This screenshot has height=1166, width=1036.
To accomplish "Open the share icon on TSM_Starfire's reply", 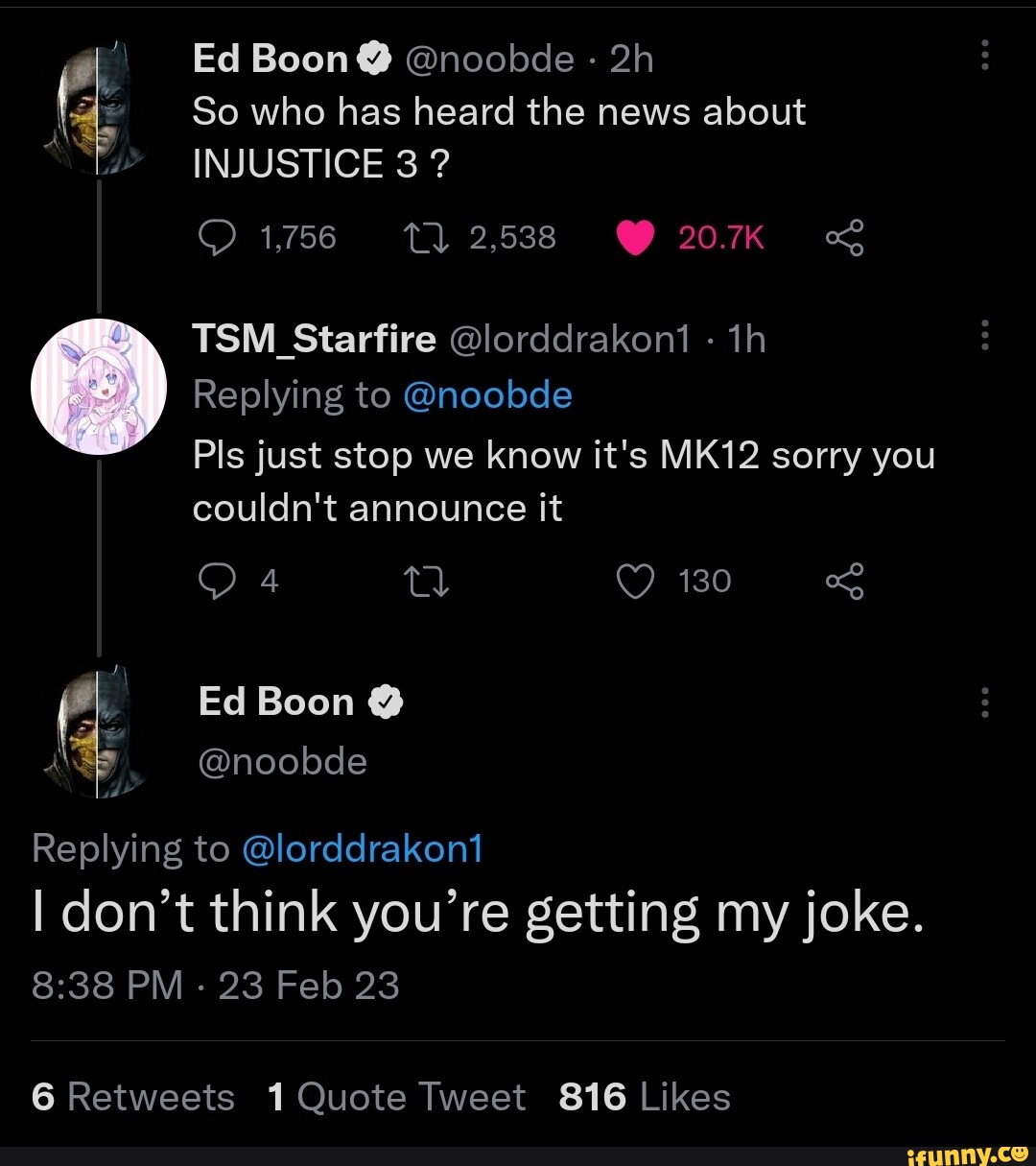I will [x=846, y=582].
